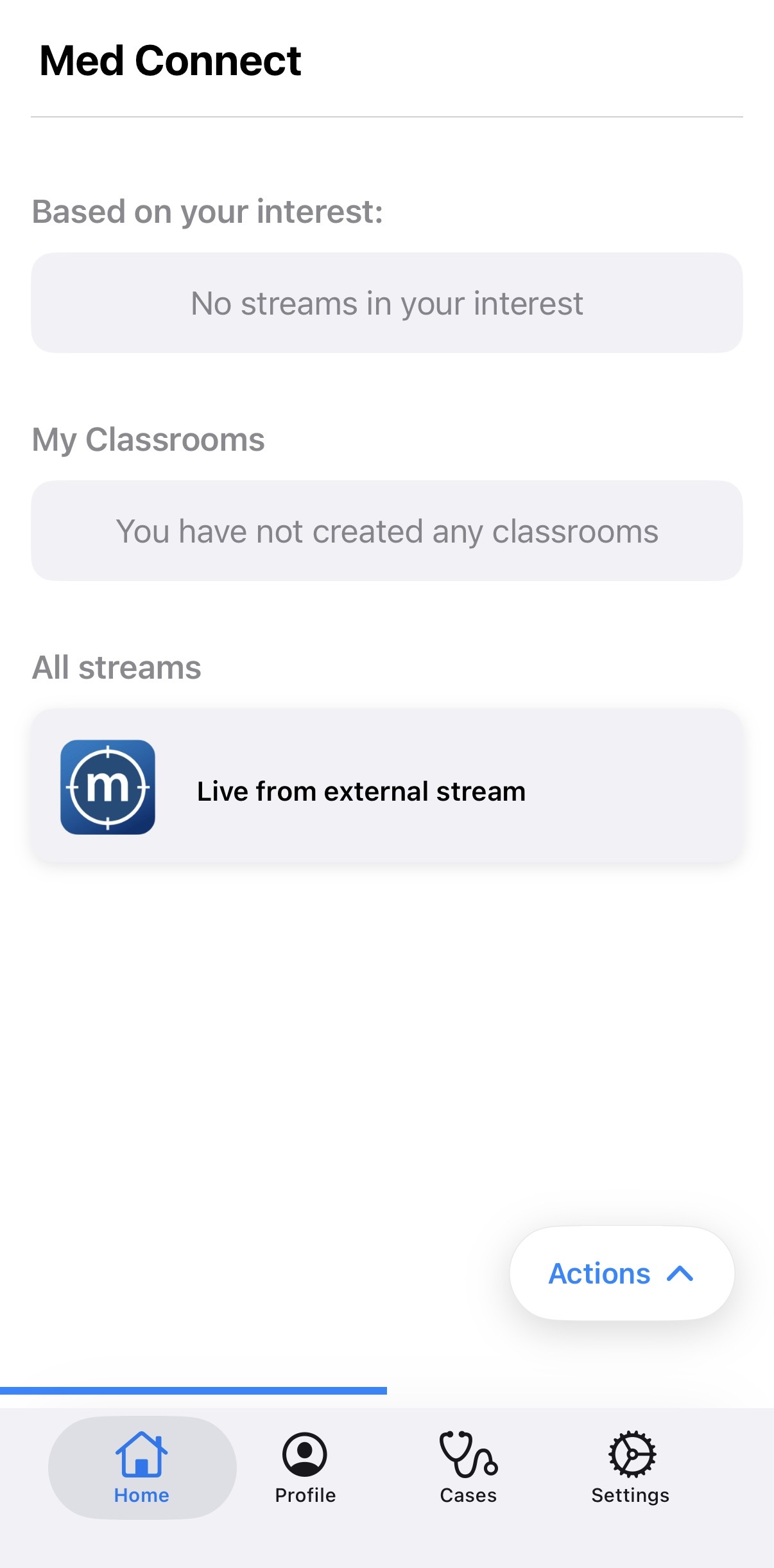Go to the Settings tab
This screenshot has width=774, height=1568.
pos(630,1468)
